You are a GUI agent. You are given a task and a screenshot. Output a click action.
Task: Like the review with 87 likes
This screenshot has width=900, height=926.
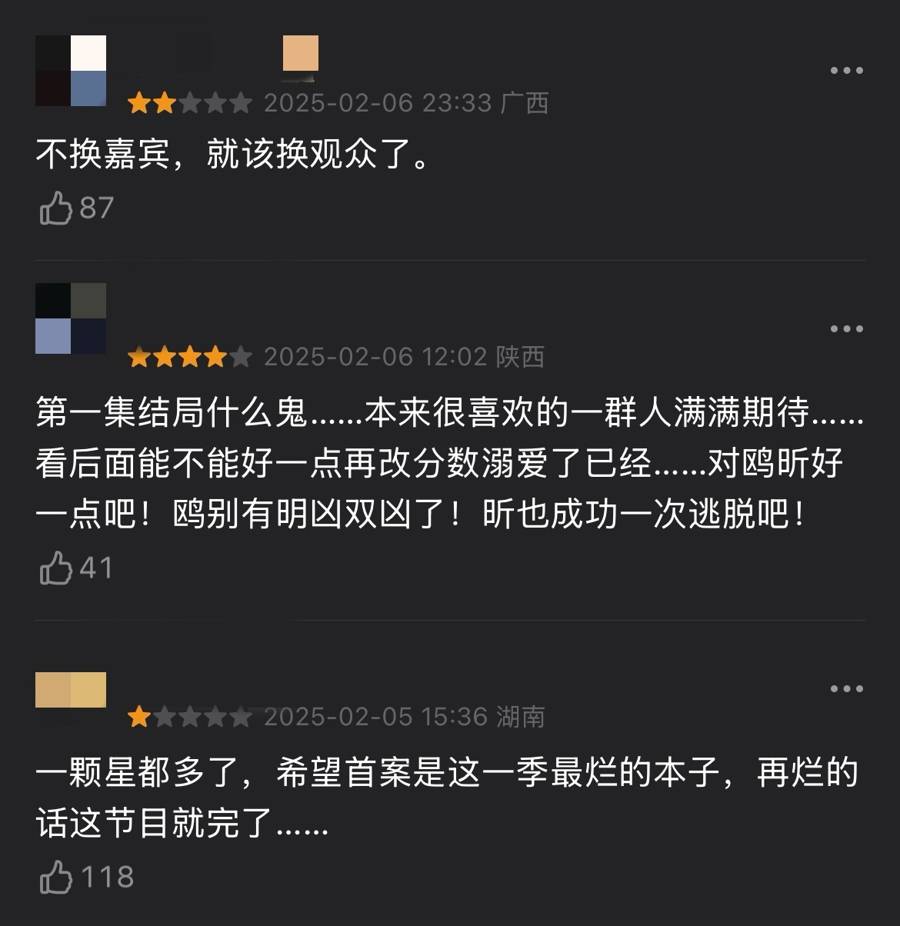pos(56,208)
